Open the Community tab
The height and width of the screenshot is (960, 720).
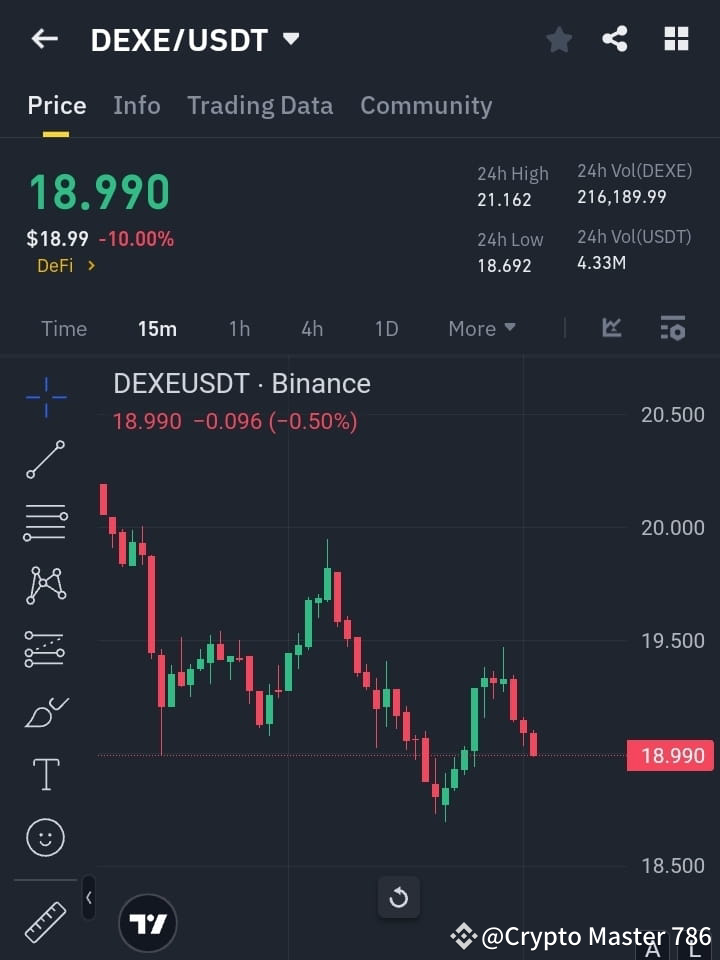pyautogui.click(x=426, y=105)
